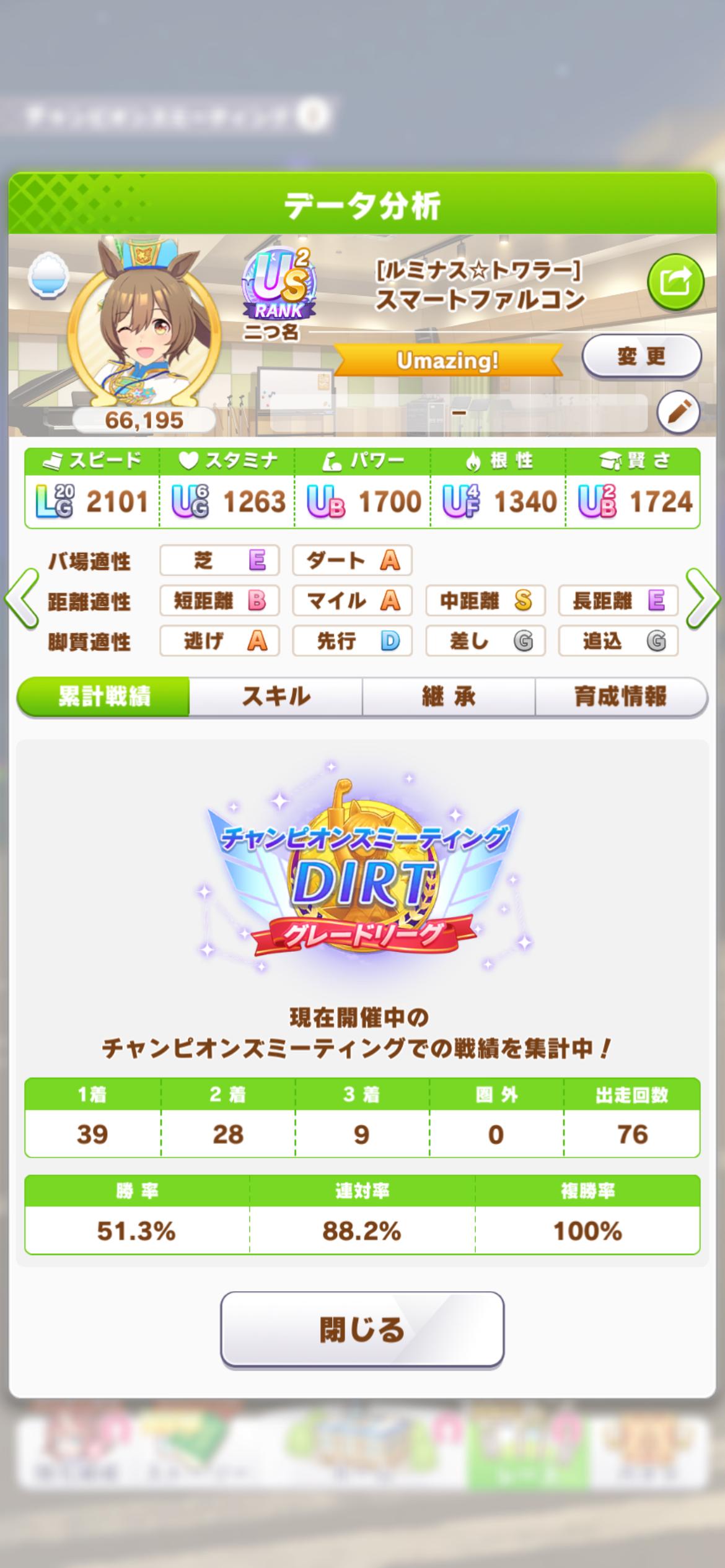Tap the pencil edit icon
The width and height of the screenshot is (725, 1568).
coord(678,412)
